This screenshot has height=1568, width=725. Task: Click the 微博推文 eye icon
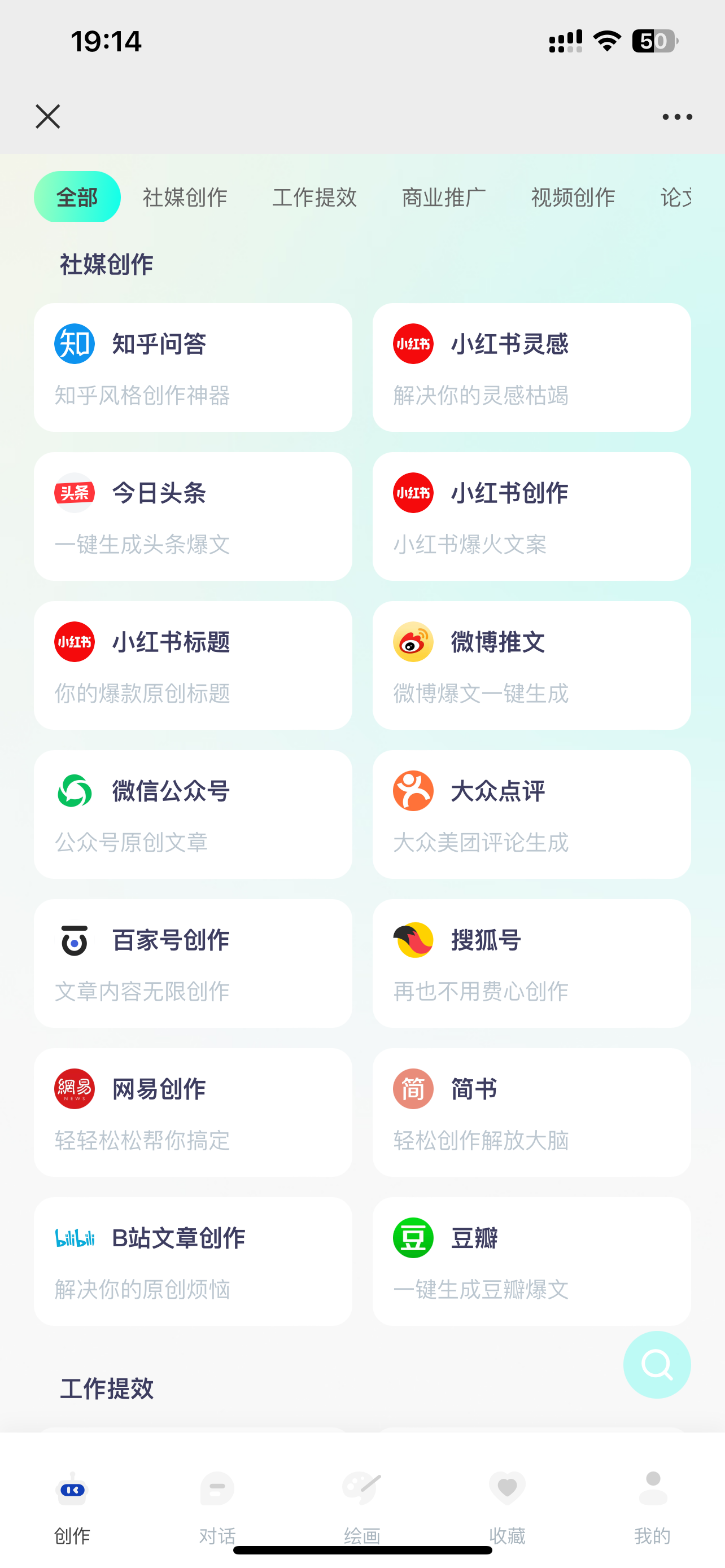(412, 642)
